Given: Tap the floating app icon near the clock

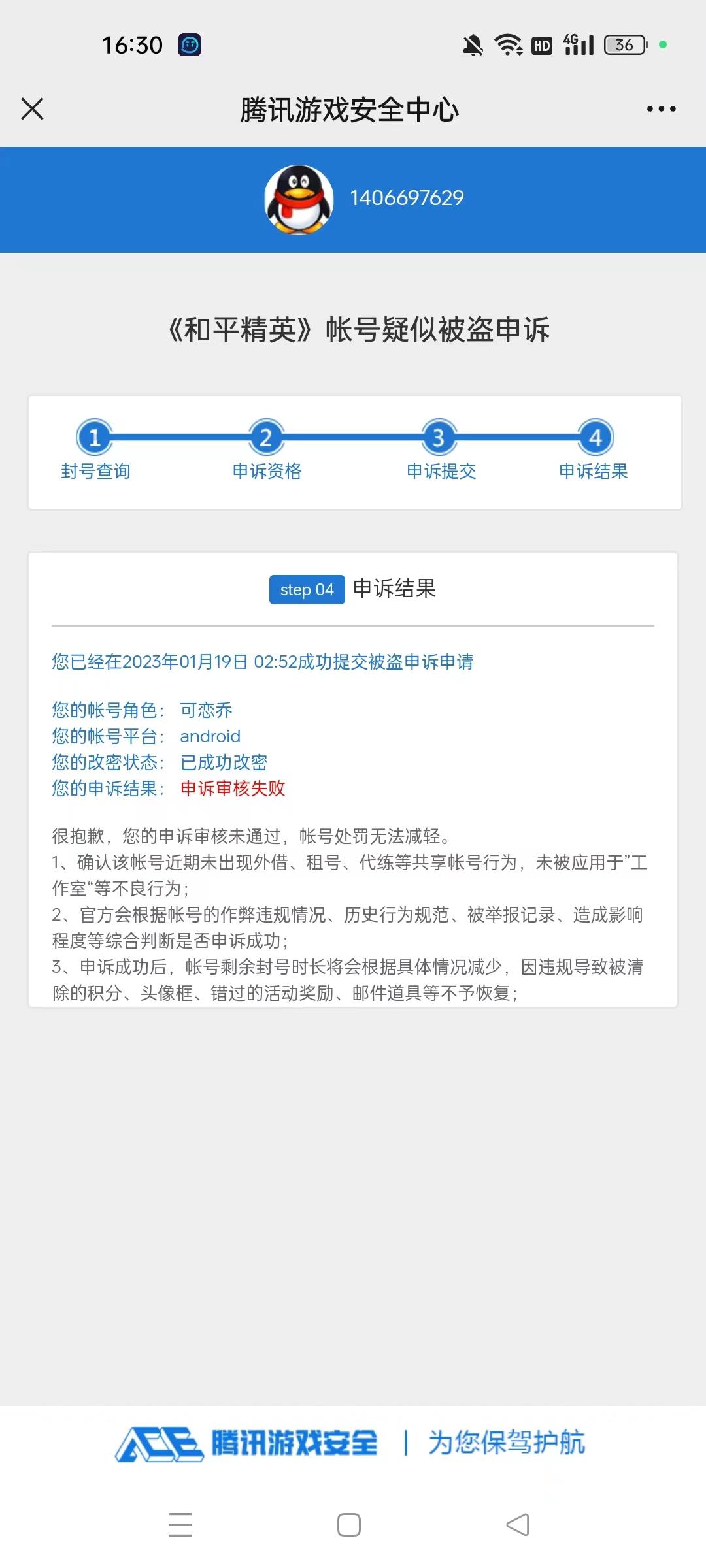Looking at the screenshot, I should (x=190, y=44).
